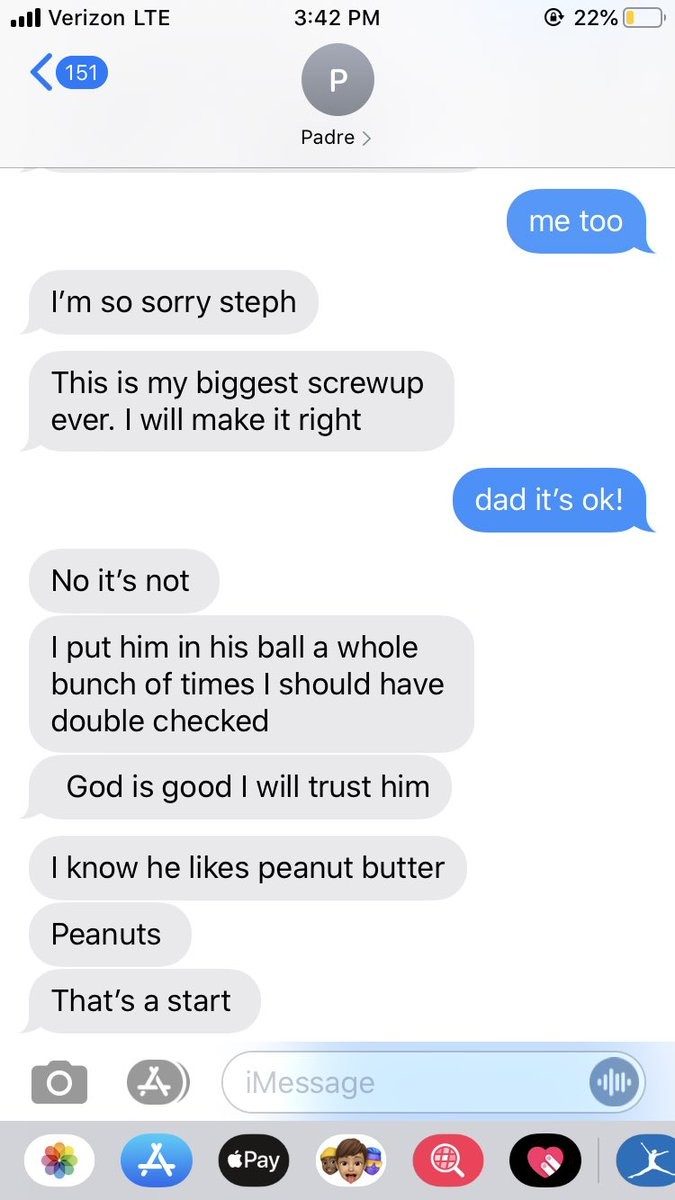Open Apple Pay in the app strip
675x1200 pixels.
click(x=253, y=1160)
